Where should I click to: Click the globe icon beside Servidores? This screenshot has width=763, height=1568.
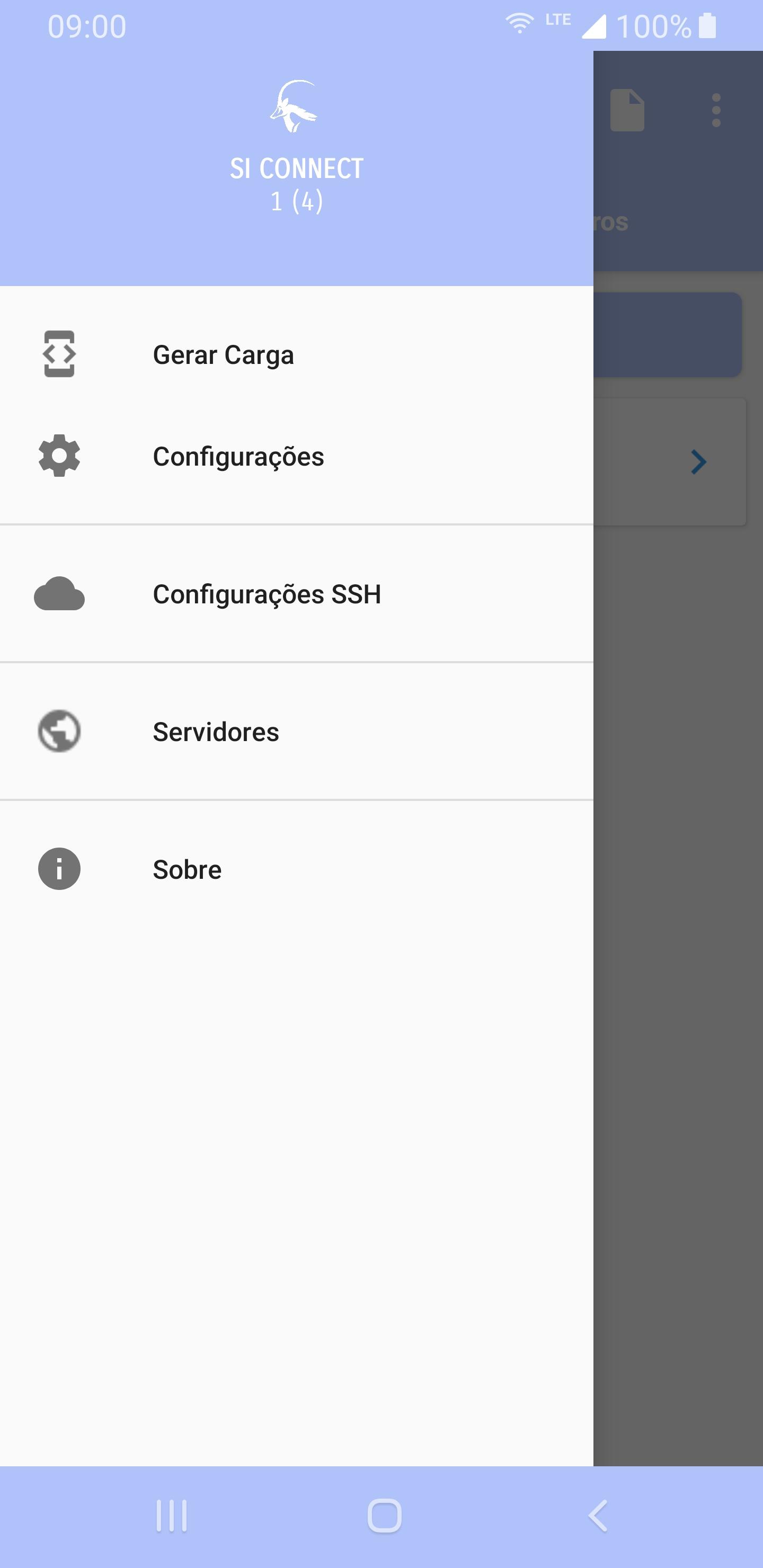[59, 732]
